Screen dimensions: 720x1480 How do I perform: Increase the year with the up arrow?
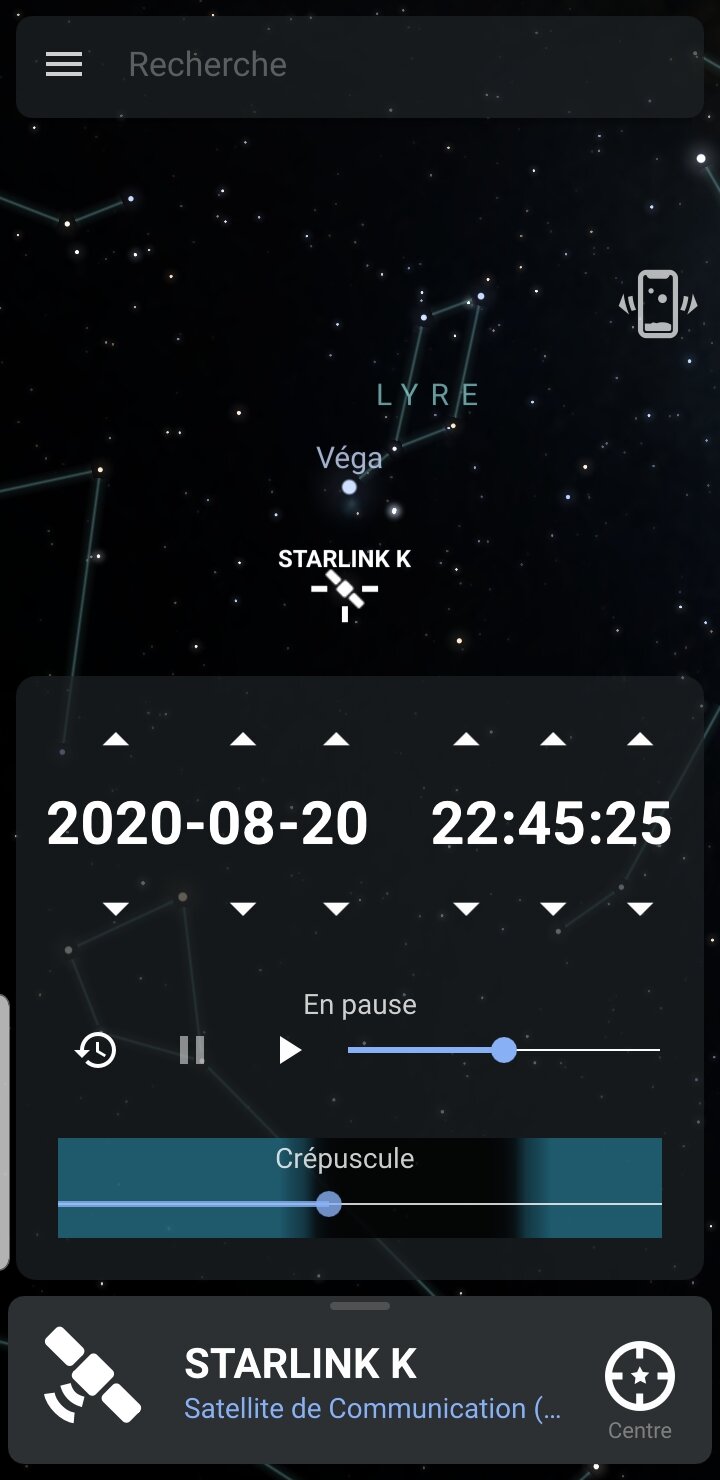pos(116,740)
